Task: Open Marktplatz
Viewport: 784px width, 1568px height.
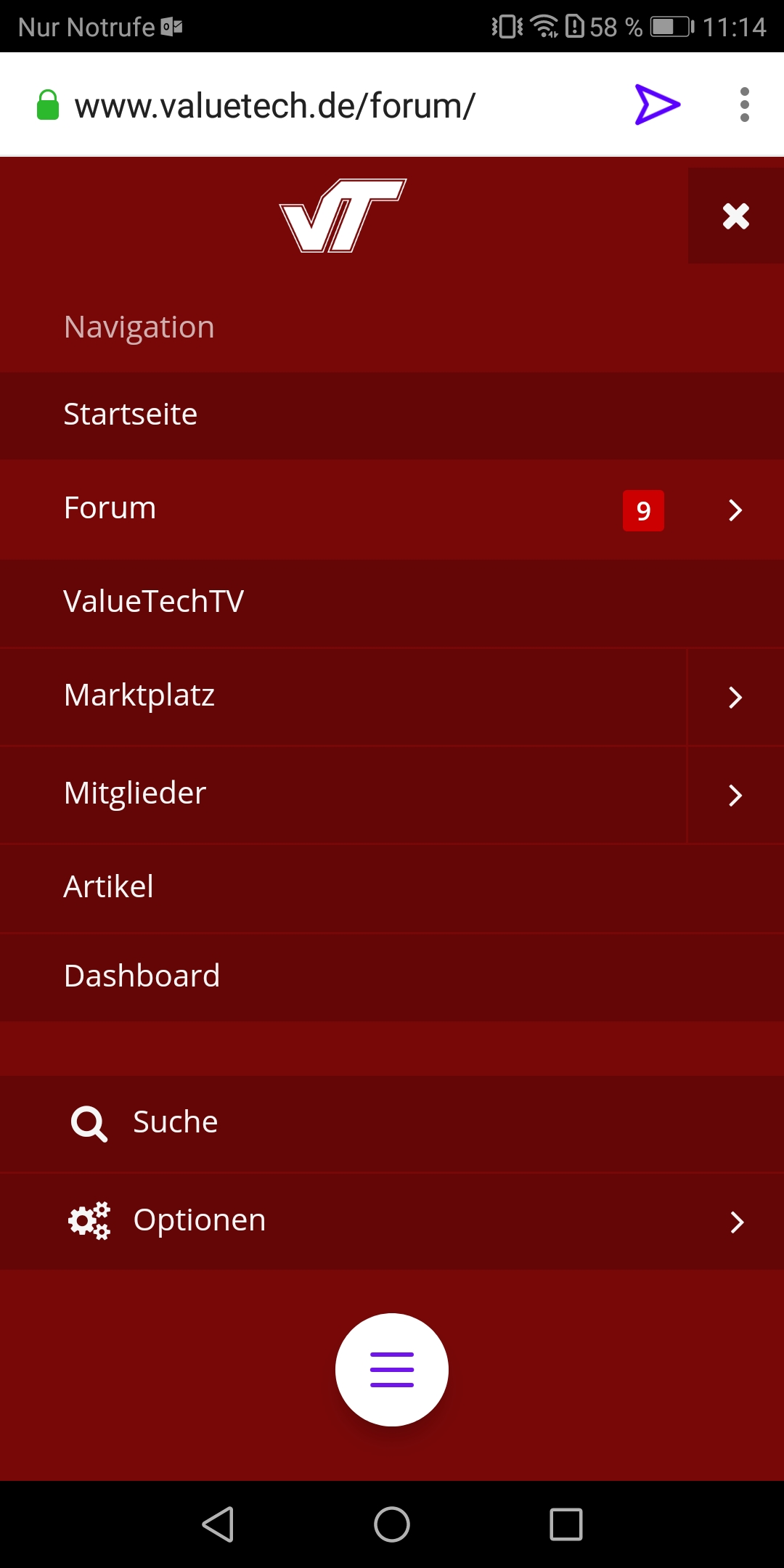Action: point(139,695)
